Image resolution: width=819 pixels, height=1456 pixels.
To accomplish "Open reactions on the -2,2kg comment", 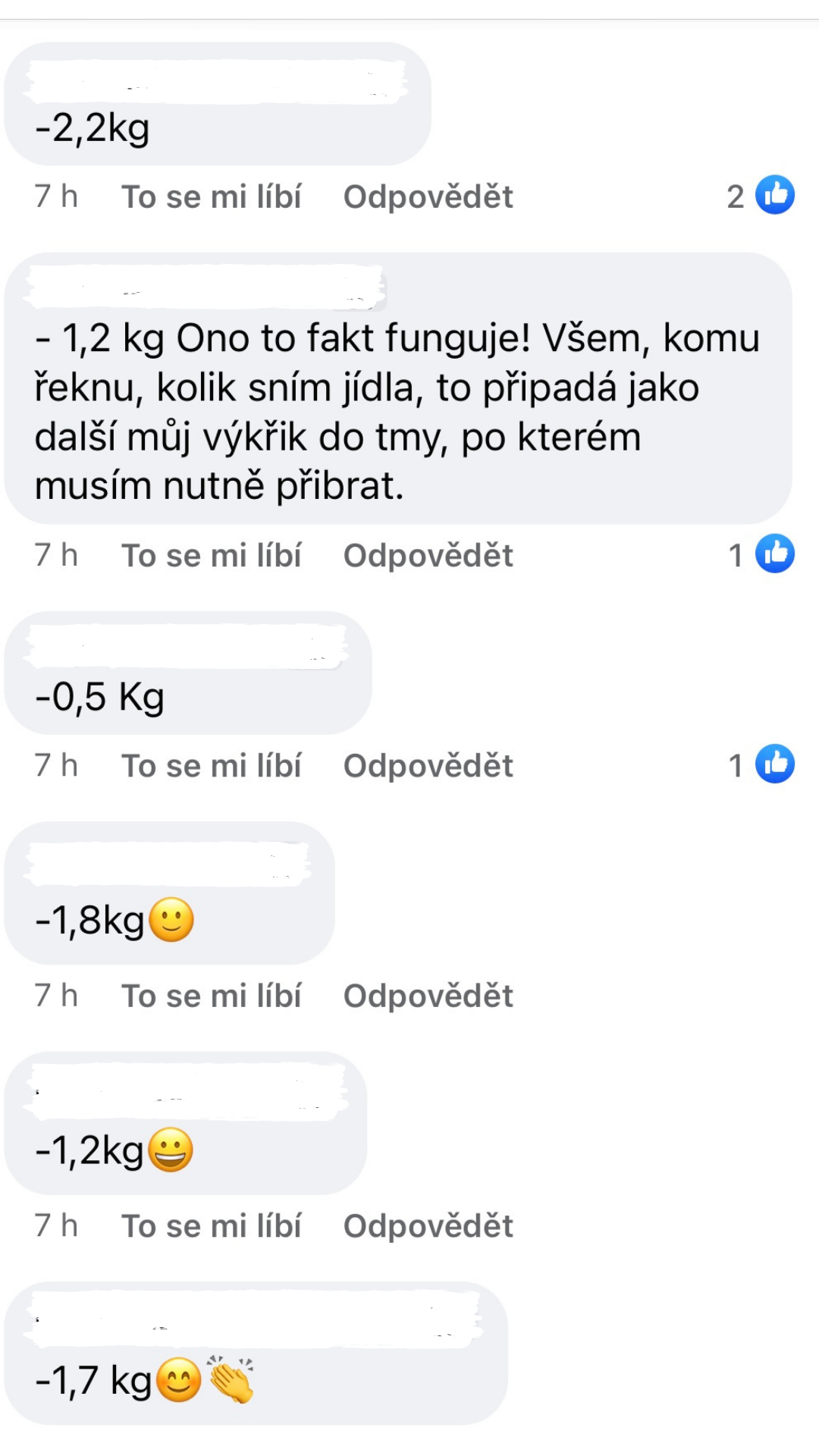I will point(761,196).
